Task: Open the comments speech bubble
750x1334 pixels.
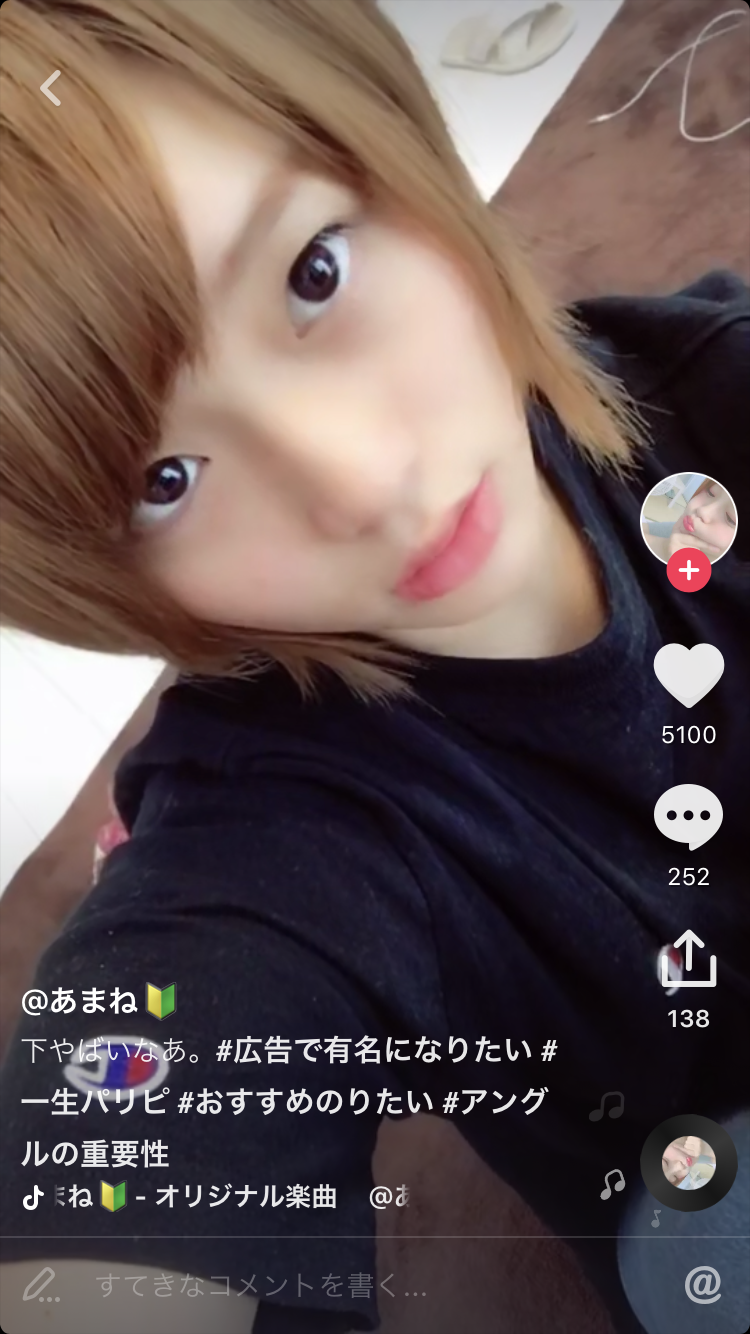Action: 688,817
